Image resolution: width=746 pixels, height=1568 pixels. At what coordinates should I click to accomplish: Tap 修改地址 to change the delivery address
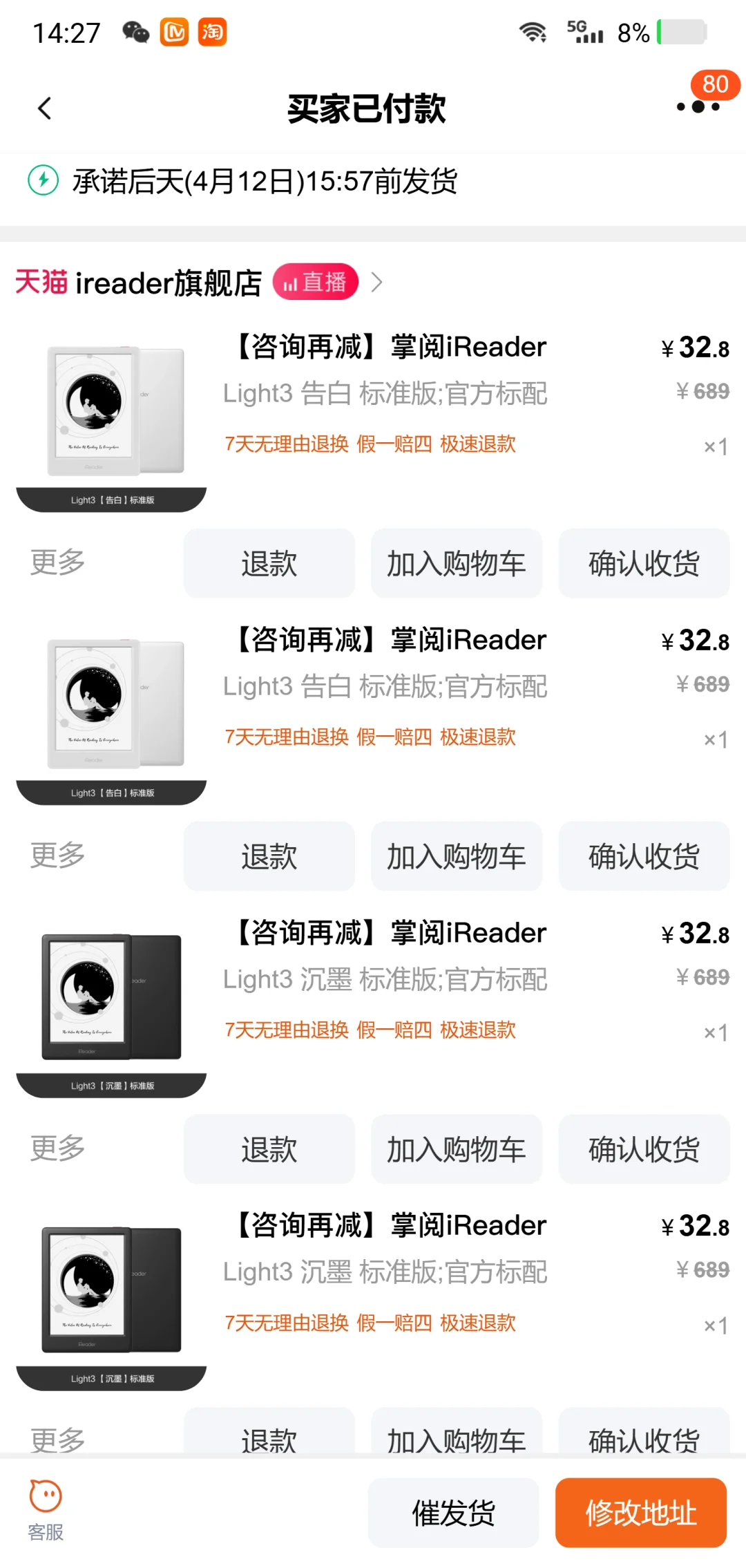click(x=640, y=1513)
